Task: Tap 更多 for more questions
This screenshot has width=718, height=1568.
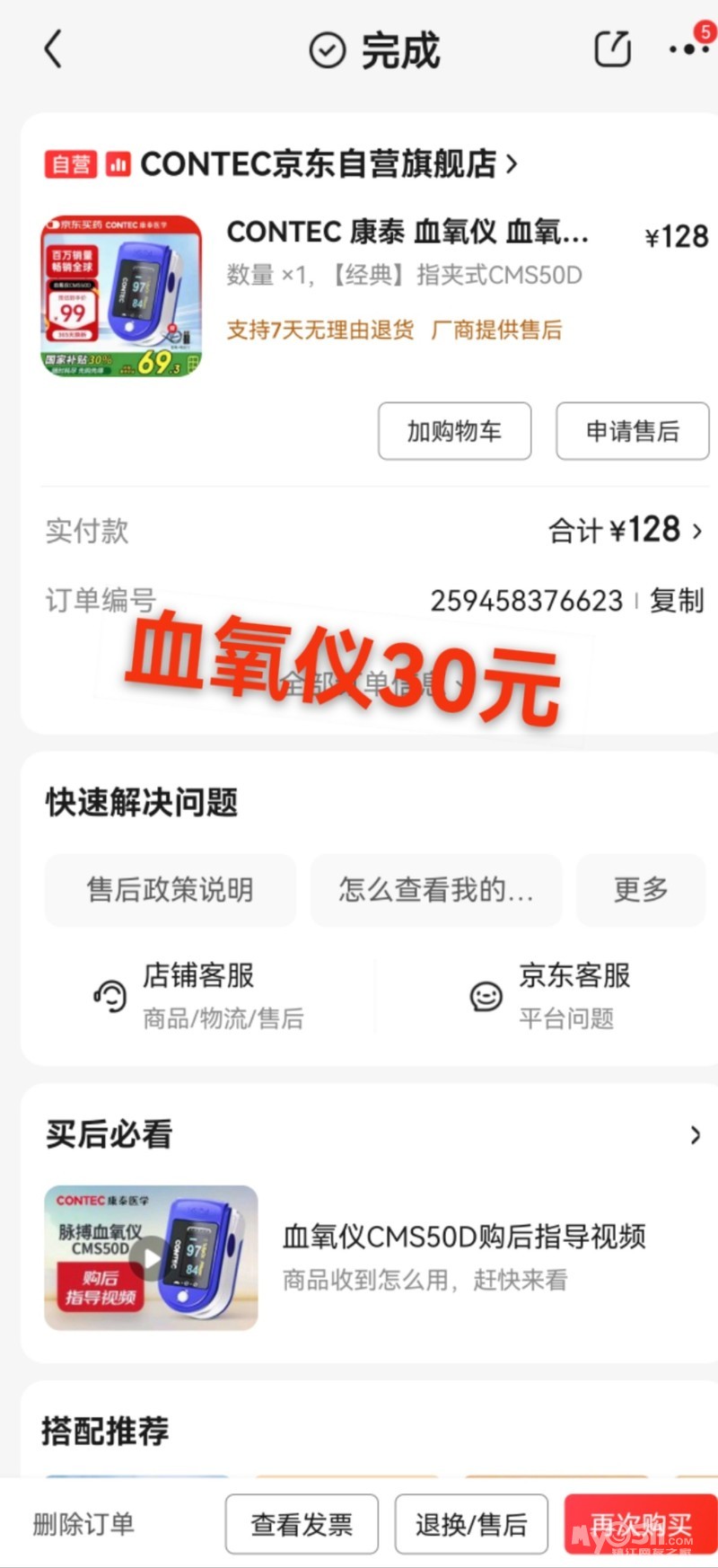Action: 641,890
